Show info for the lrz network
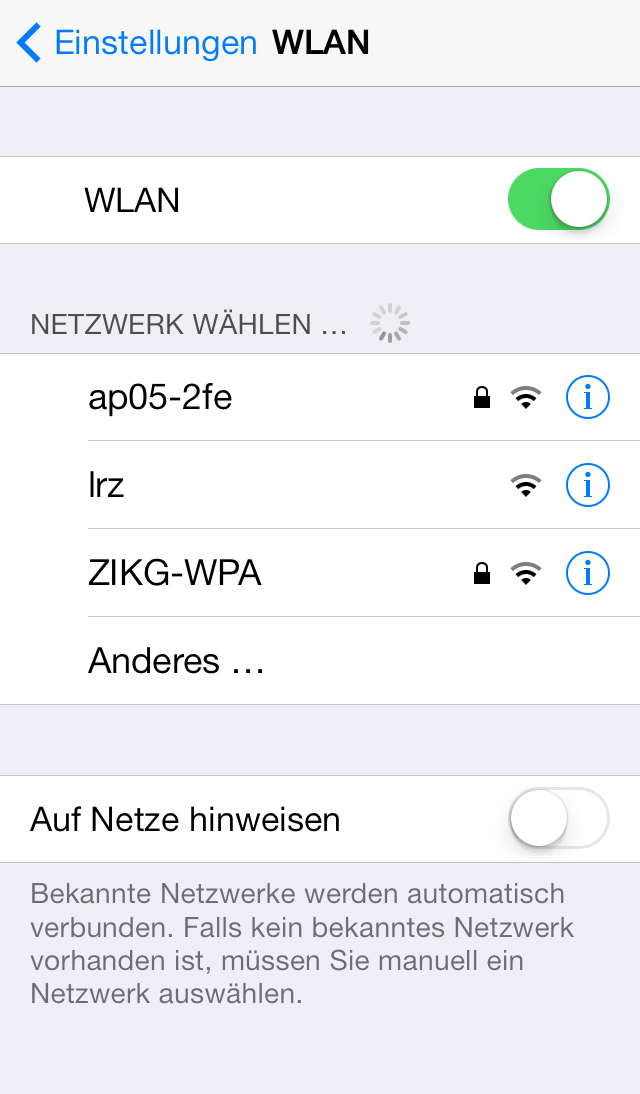This screenshot has height=1094, width=640. 587,486
